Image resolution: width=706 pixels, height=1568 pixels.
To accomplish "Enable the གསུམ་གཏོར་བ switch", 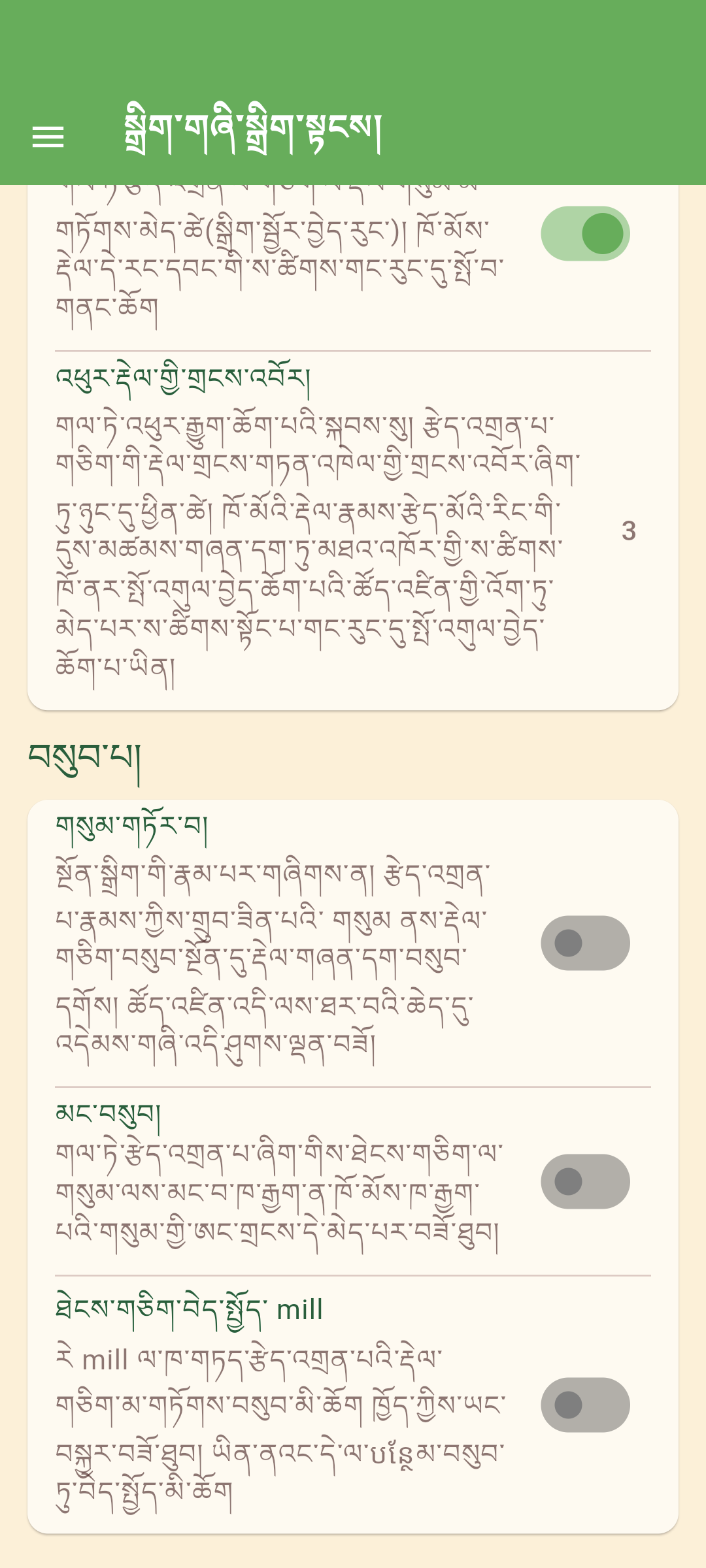I will coord(585,943).
